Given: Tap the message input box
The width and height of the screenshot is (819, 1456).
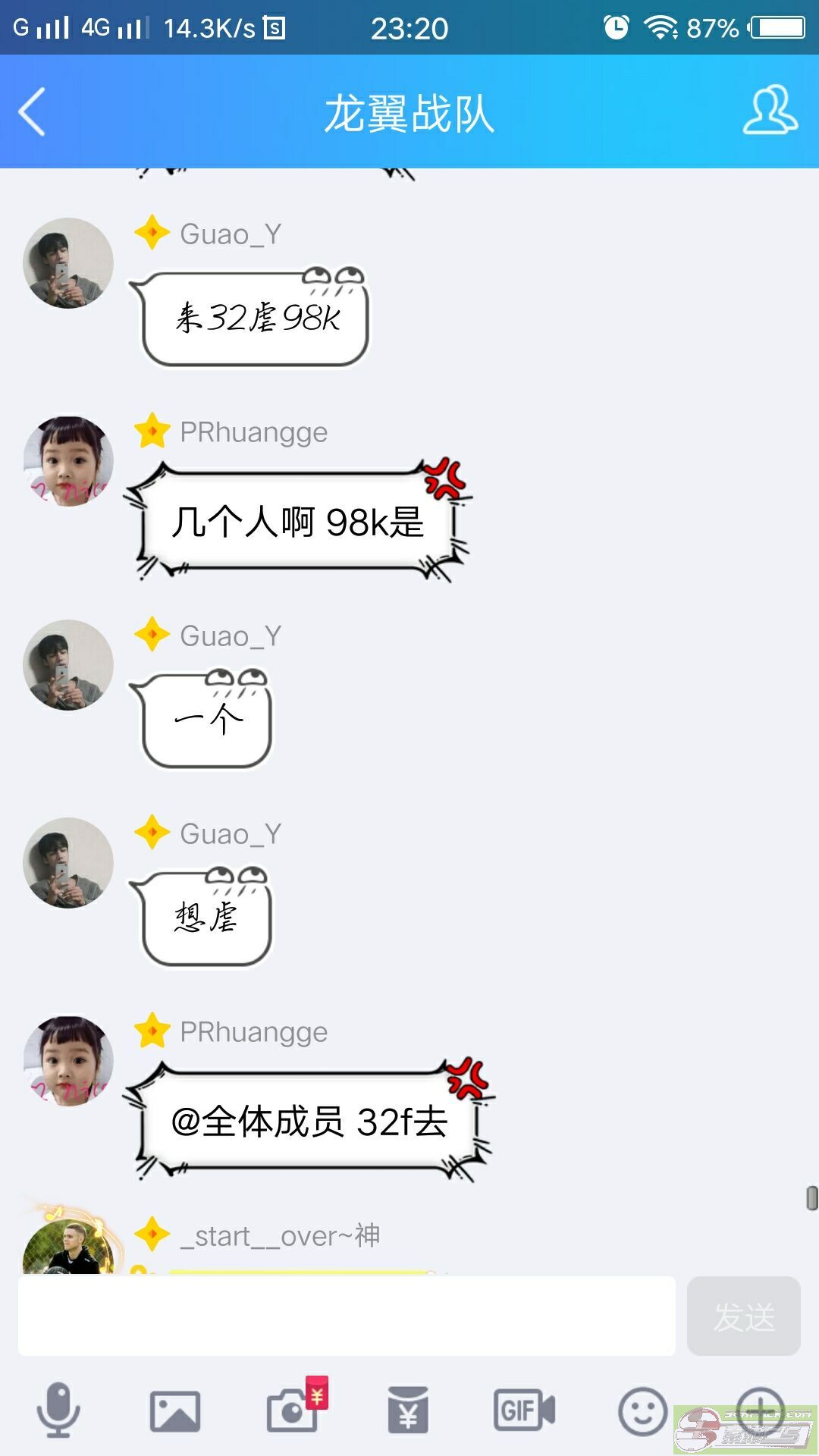Looking at the screenshot, I should [347, 1316].
